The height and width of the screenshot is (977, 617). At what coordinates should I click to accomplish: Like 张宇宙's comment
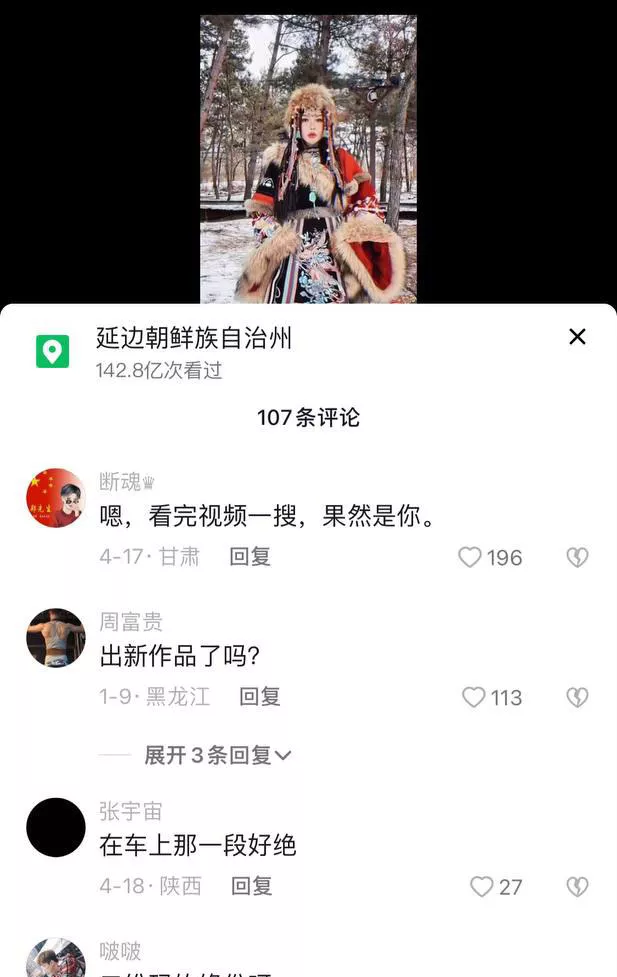coord(482,887)
